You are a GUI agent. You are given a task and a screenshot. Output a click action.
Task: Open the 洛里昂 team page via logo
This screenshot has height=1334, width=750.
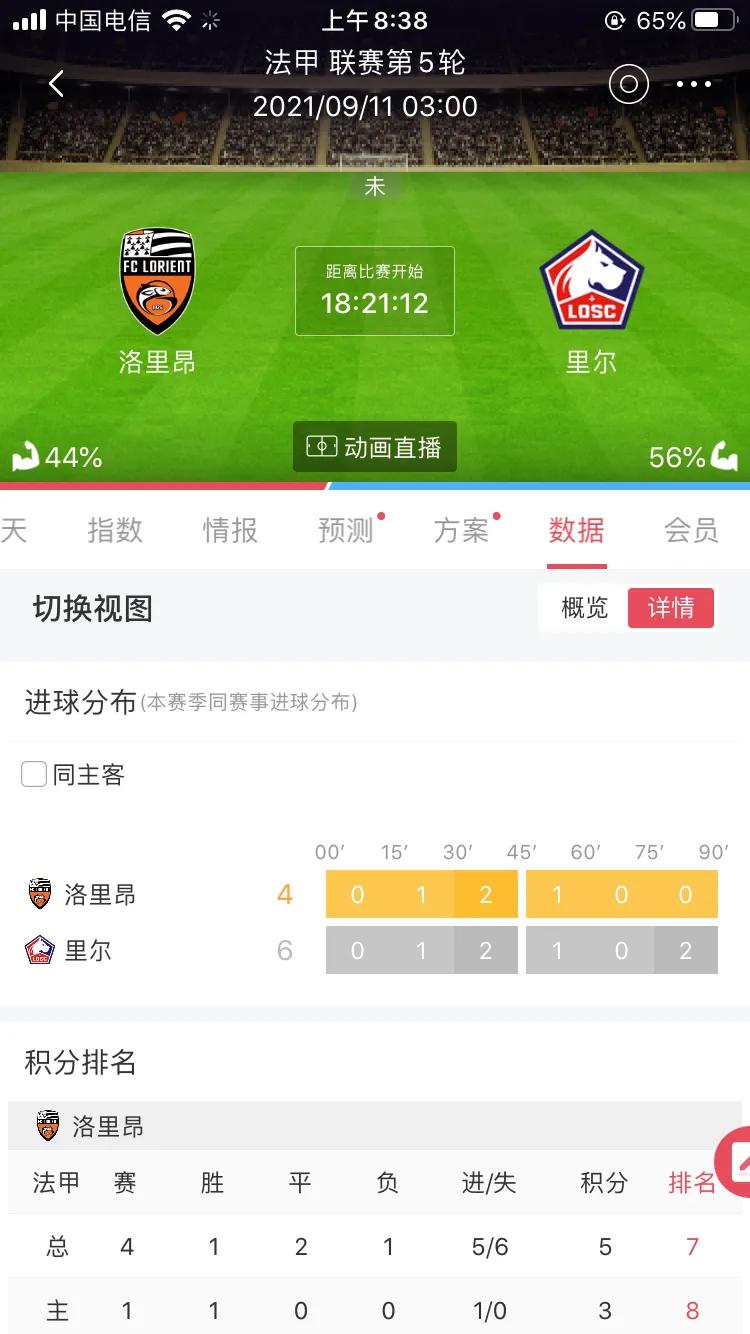157,281
